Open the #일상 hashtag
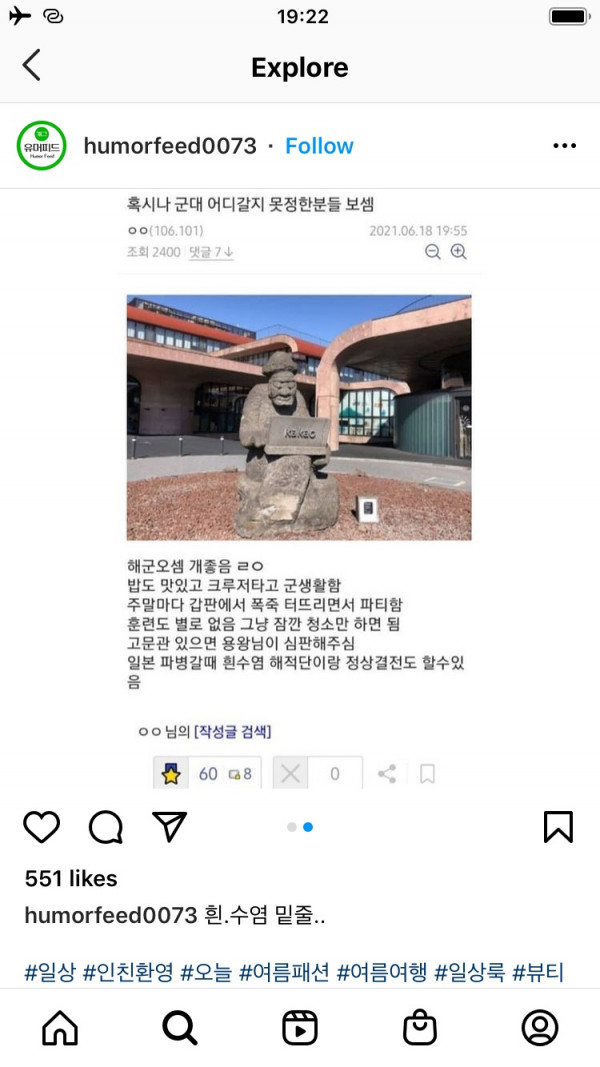The height and width of the screenshot is (1067, 600). pyautogui.click(x=49, y=971)
